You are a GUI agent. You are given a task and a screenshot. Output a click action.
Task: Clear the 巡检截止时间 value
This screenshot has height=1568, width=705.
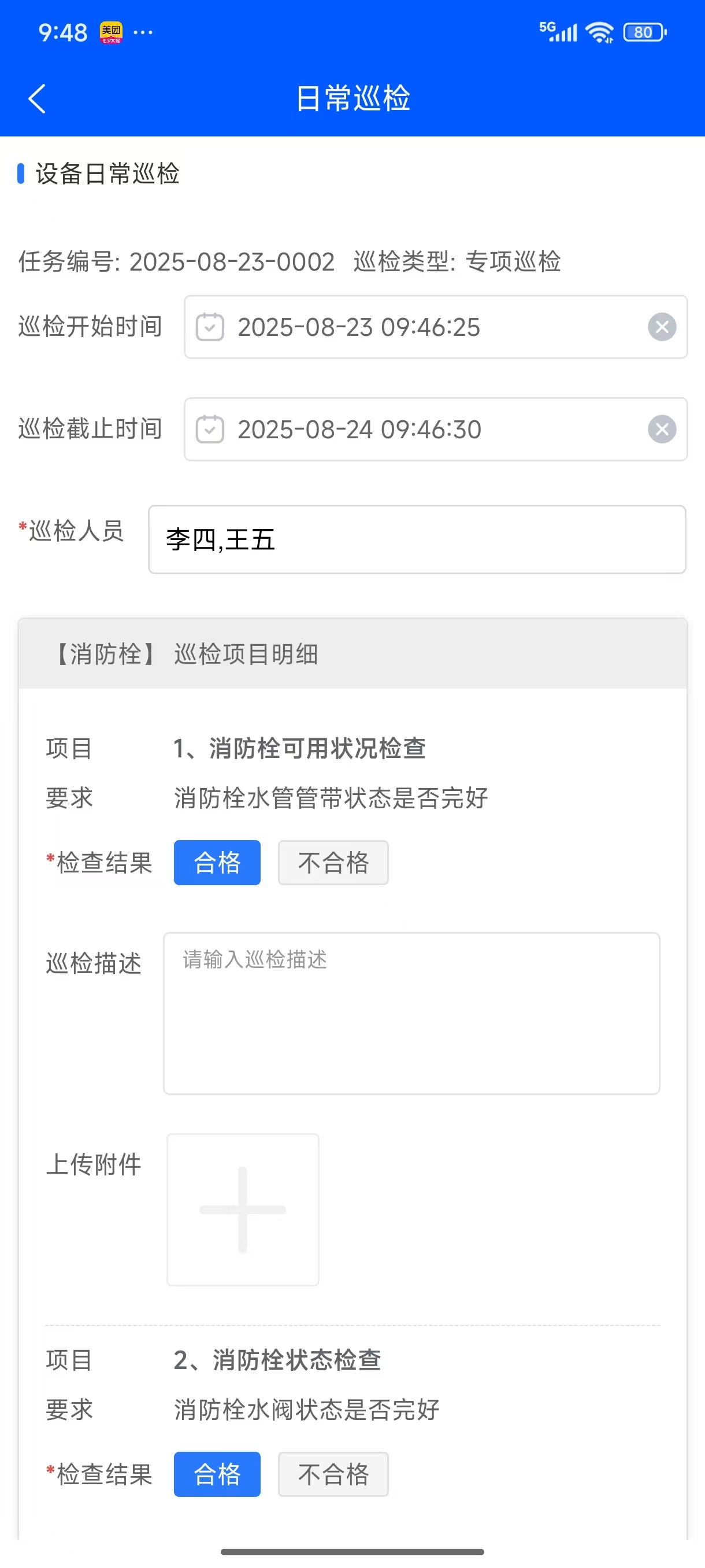(x=662, y=430)
